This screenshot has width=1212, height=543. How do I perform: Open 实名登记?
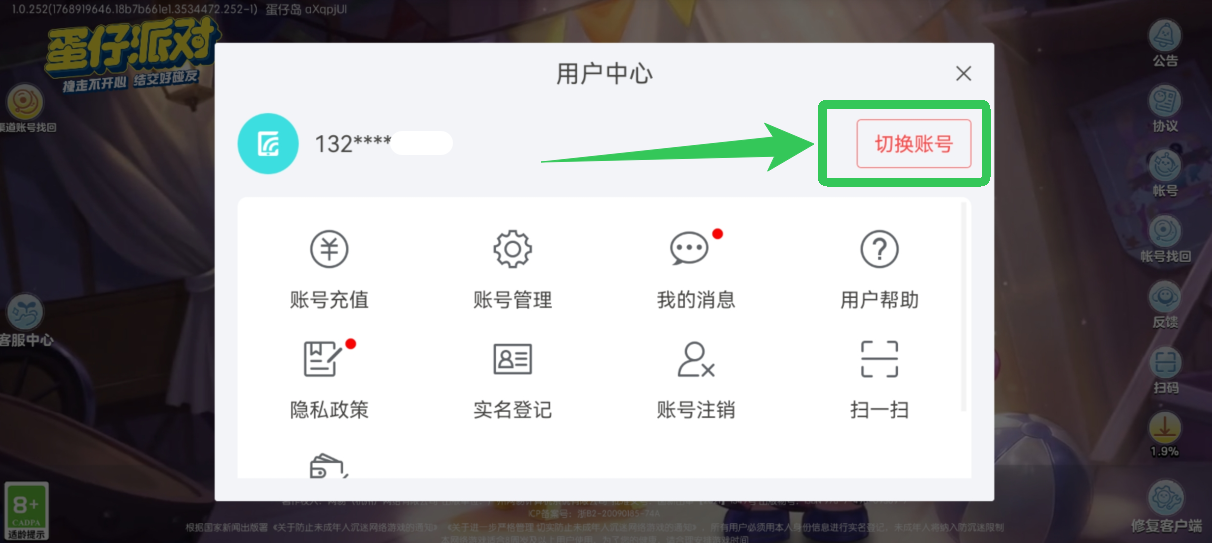pos(512,379)
